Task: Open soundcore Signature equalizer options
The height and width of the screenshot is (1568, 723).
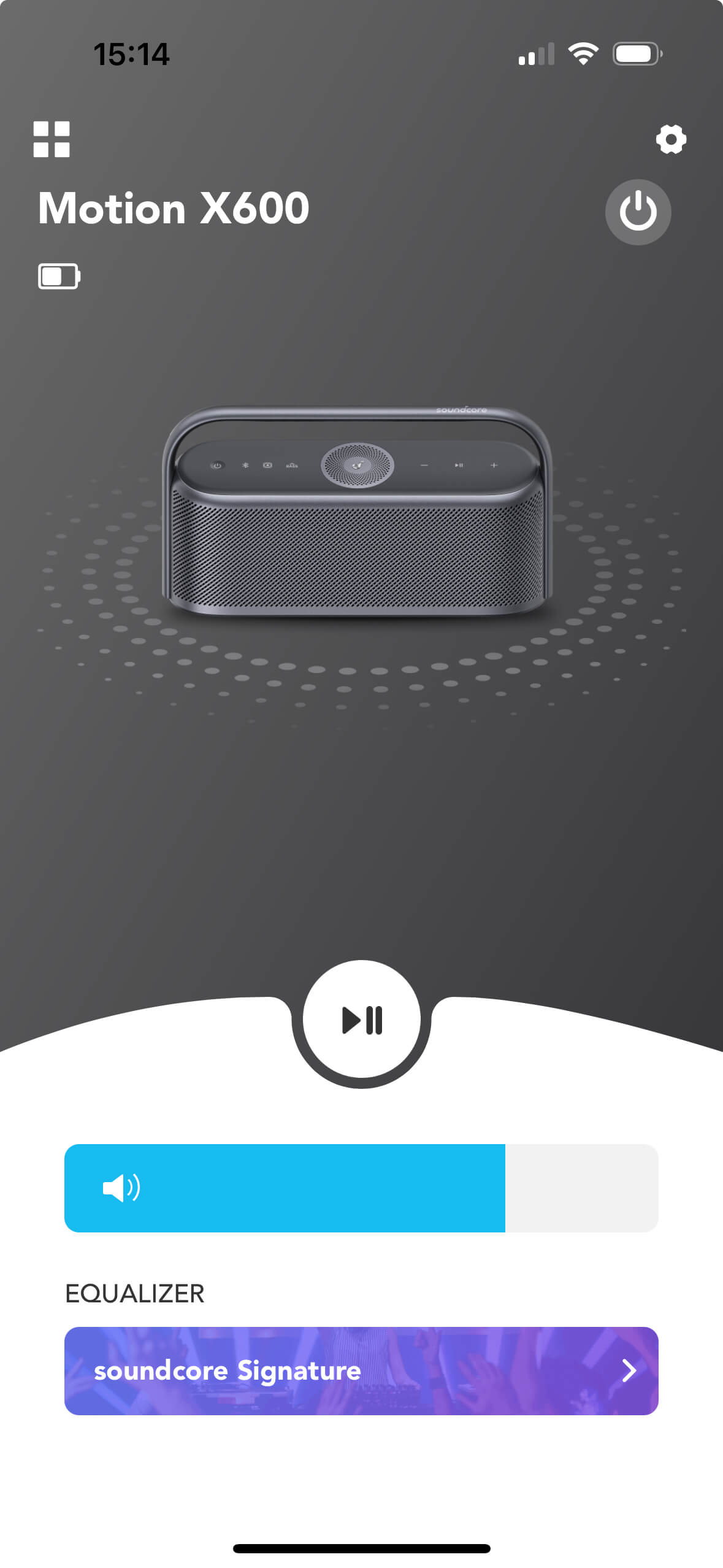Action: pyautogui.click(x=361, y=1370)
